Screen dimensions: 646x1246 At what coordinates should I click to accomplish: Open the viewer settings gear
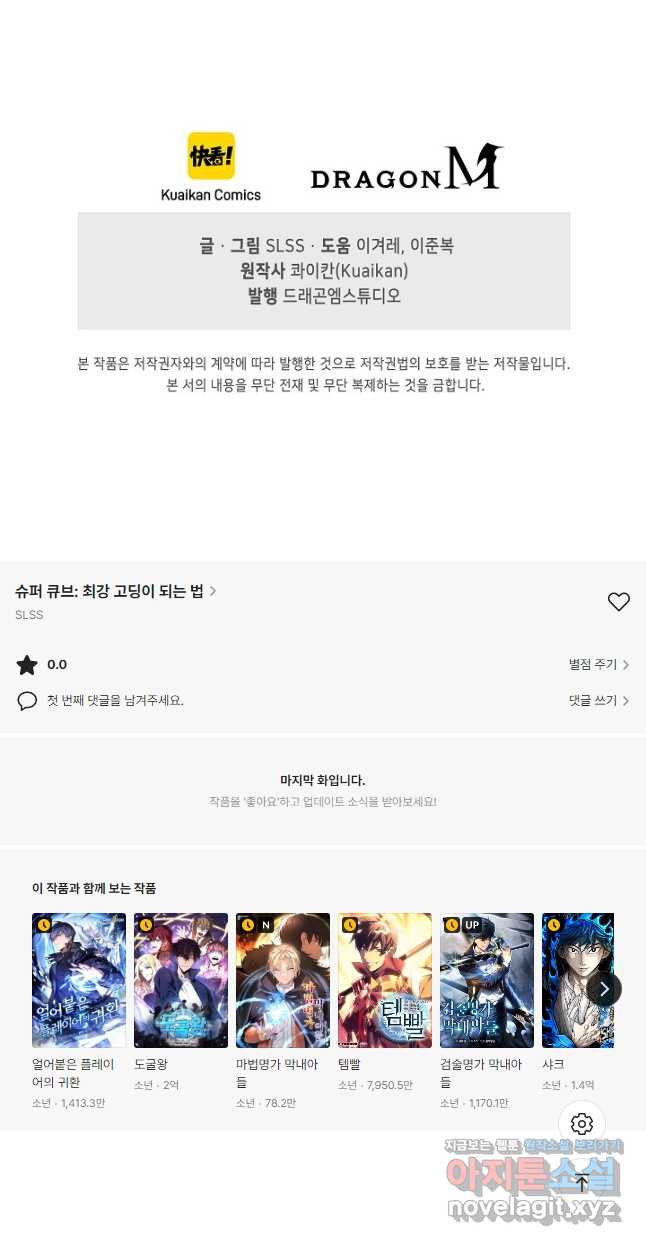582,1124
